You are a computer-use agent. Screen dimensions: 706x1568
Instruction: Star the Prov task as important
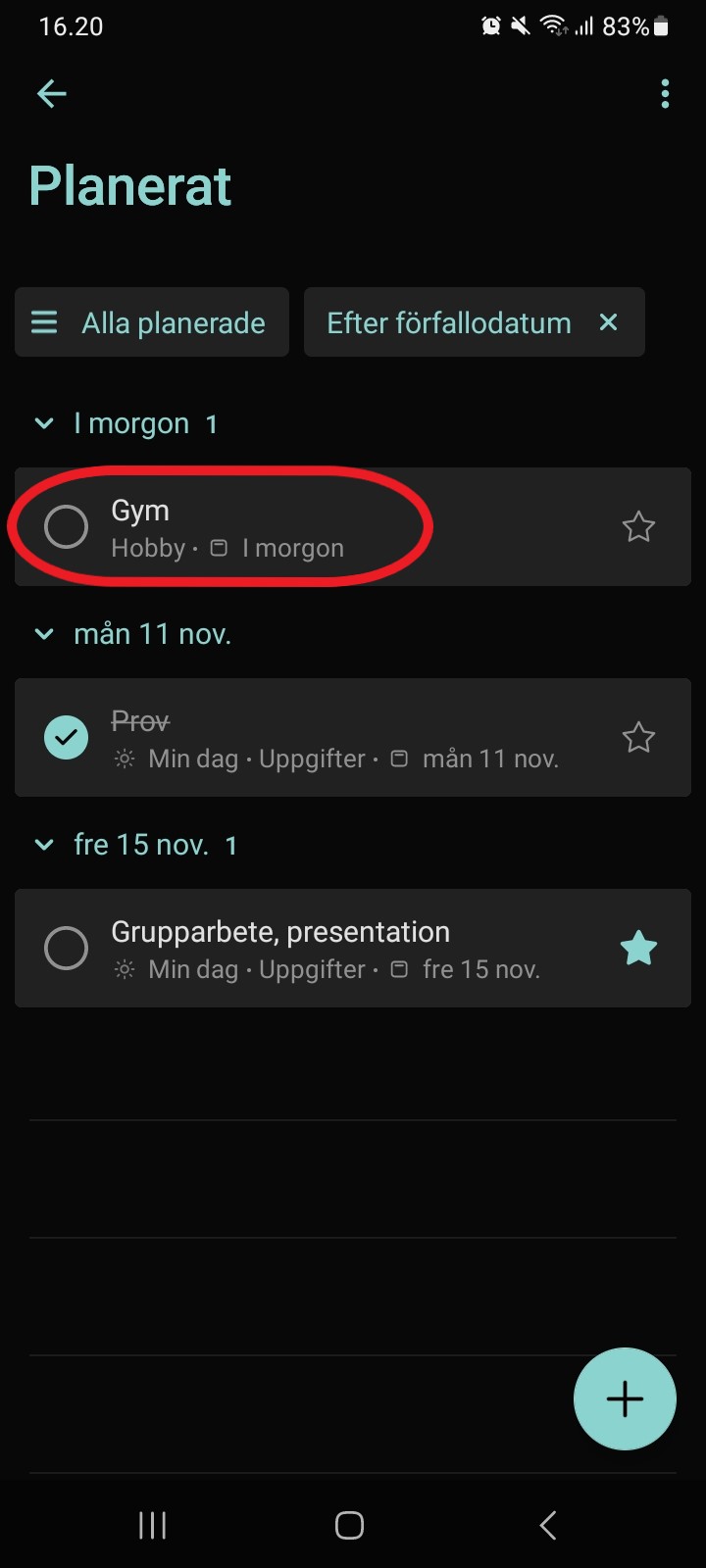coord(638,738)
